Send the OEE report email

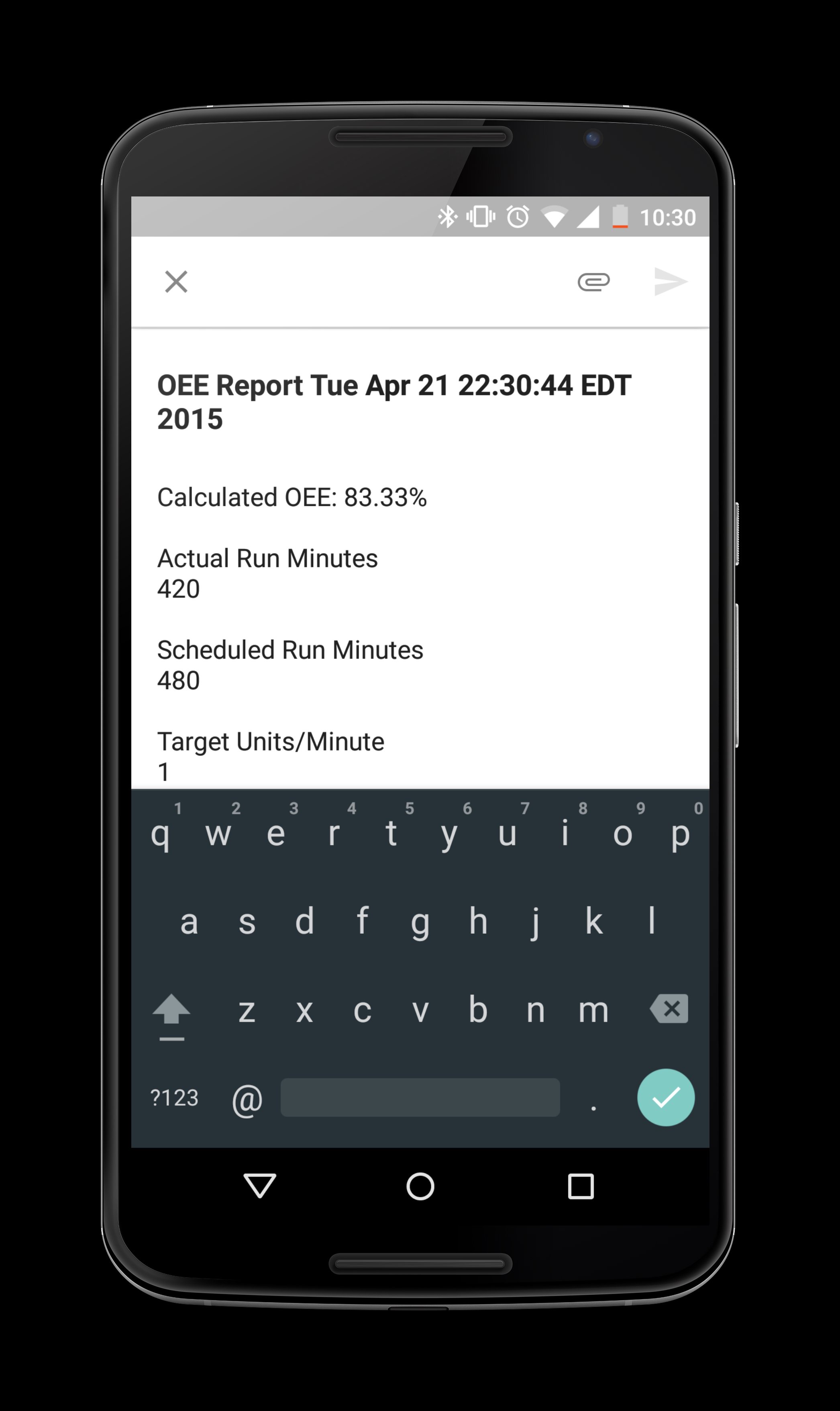pyautogui.click(x=671, y=281)
